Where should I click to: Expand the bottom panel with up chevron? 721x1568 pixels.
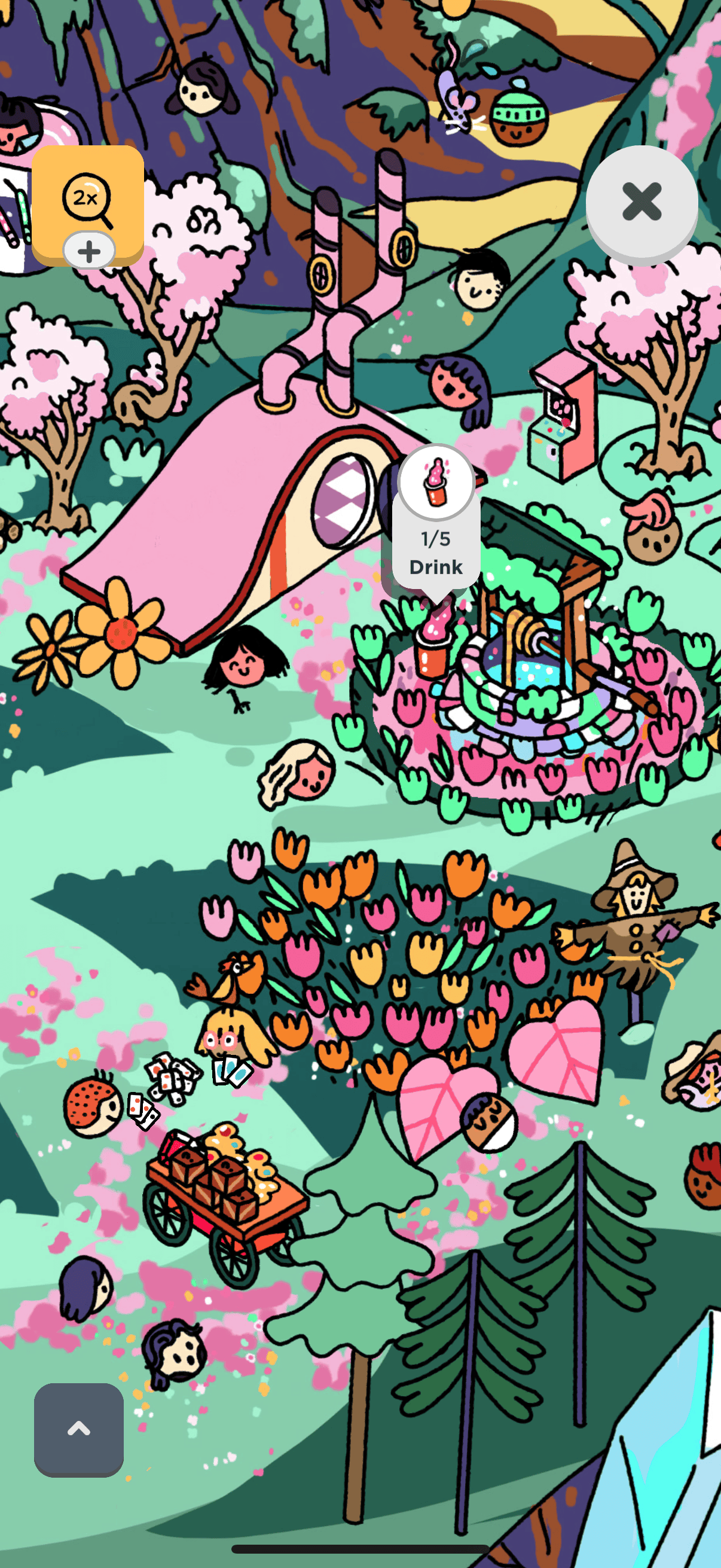coord(78,1429)
